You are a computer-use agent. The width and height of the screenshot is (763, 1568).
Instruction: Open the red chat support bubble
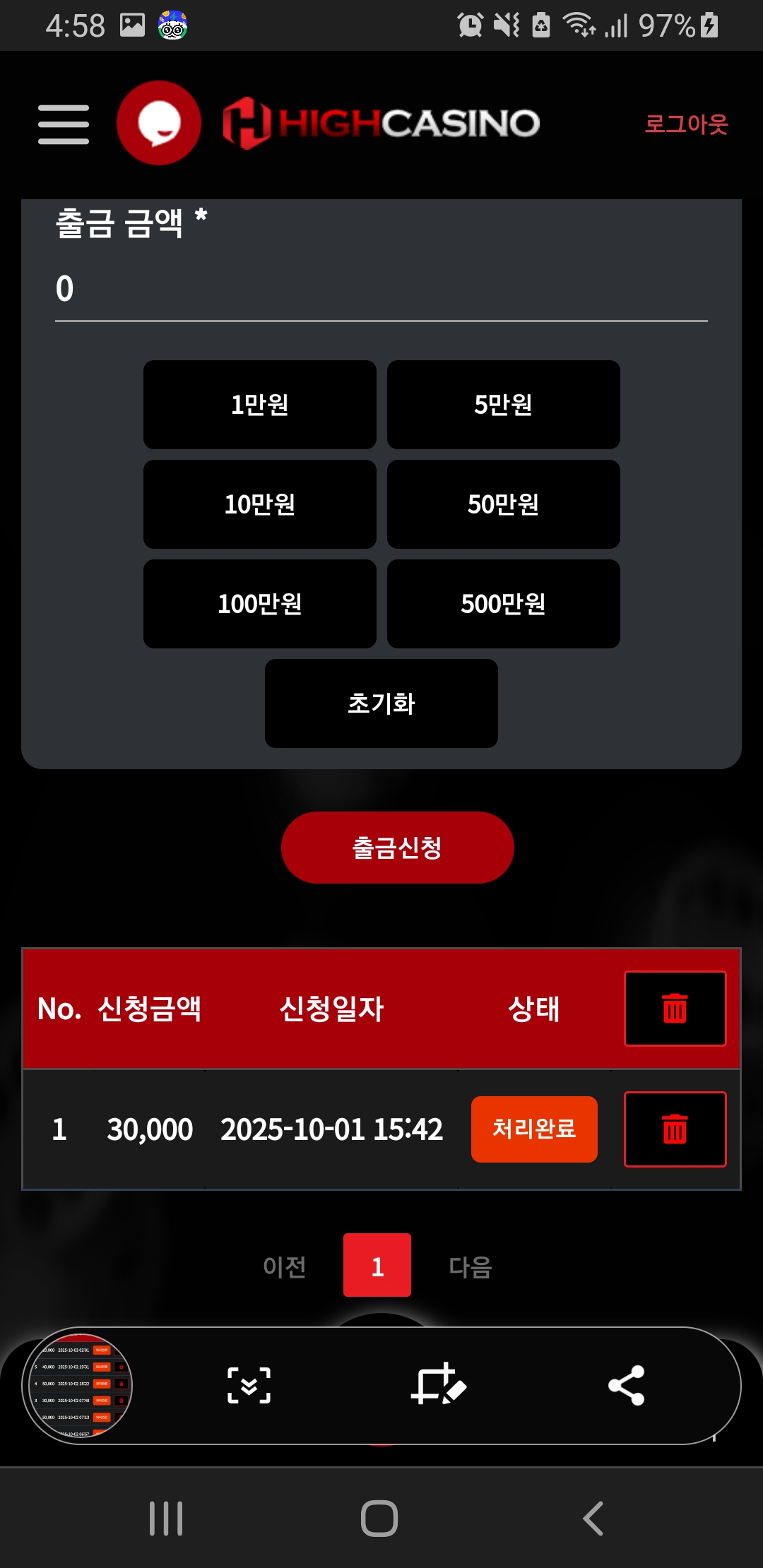tap(159, 123)
